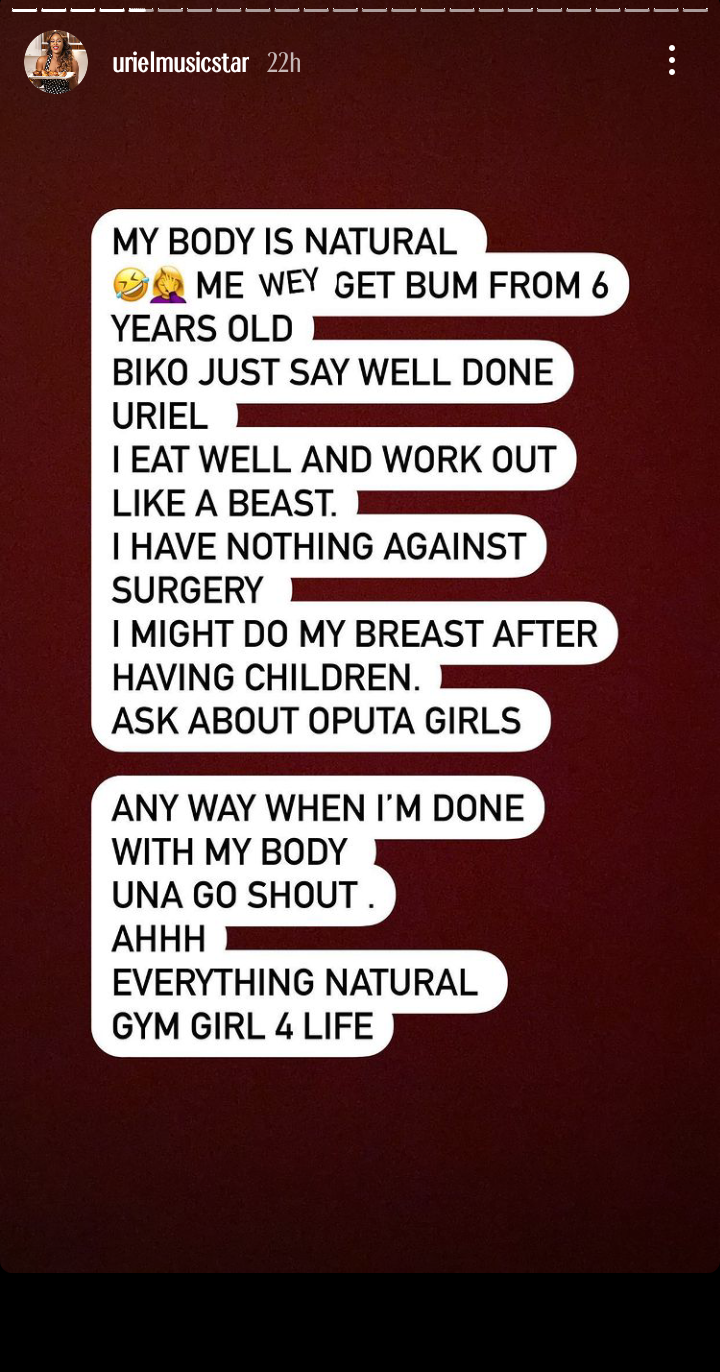720x1372 pixels.
Task: Tap the urielmusicstar username
Action: [180, 63]
